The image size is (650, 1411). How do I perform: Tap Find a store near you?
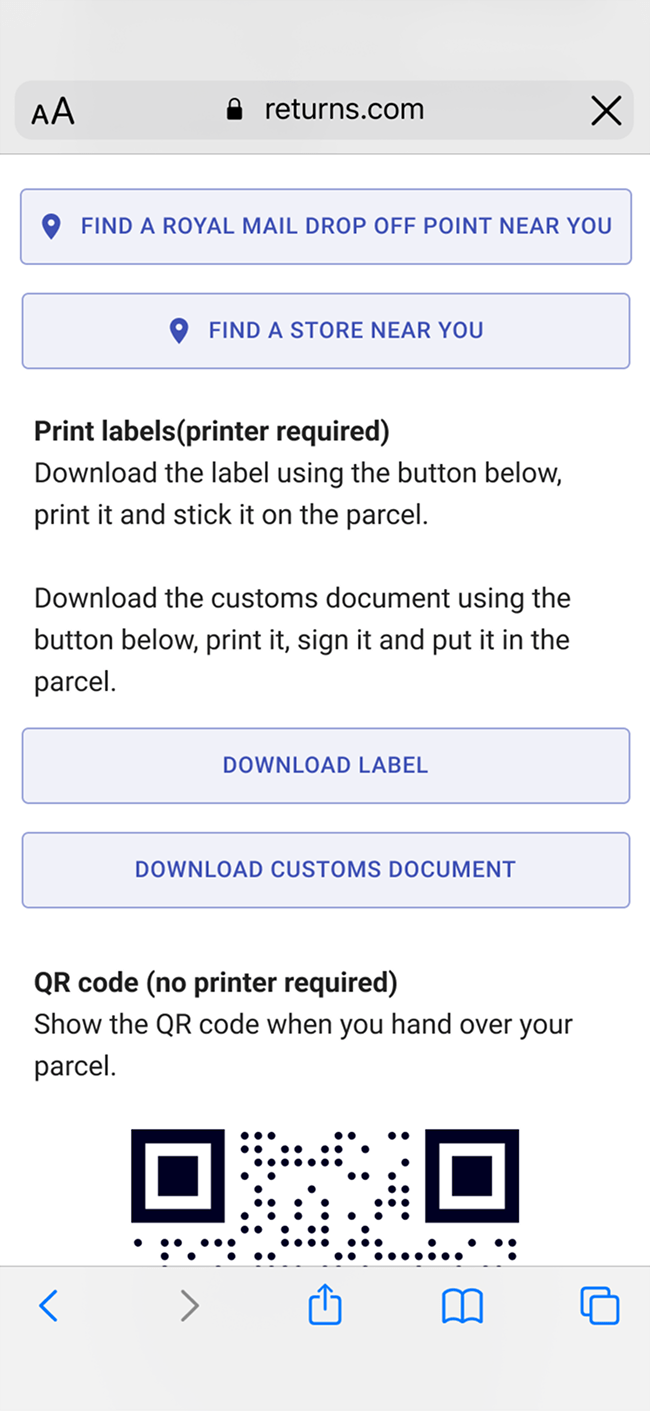(x=326, y=331)
